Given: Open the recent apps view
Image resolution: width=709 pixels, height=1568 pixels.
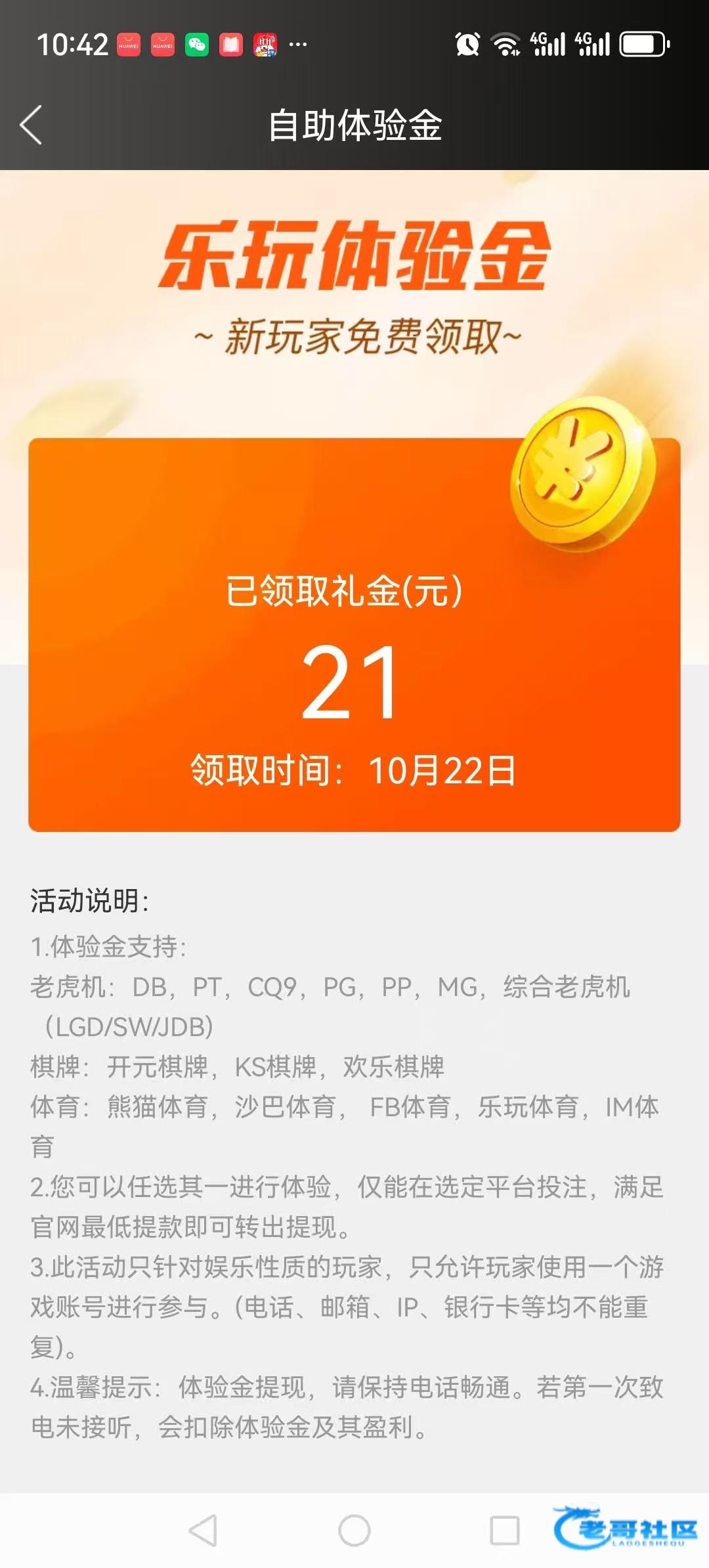Looking at the screenshot, I should 505,1531.
